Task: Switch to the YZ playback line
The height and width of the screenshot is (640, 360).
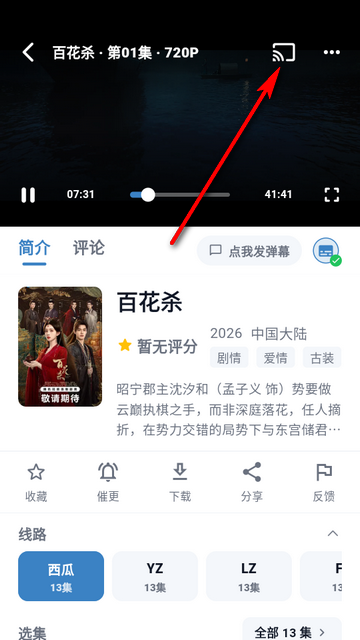Action: click(x=155, y=576)
